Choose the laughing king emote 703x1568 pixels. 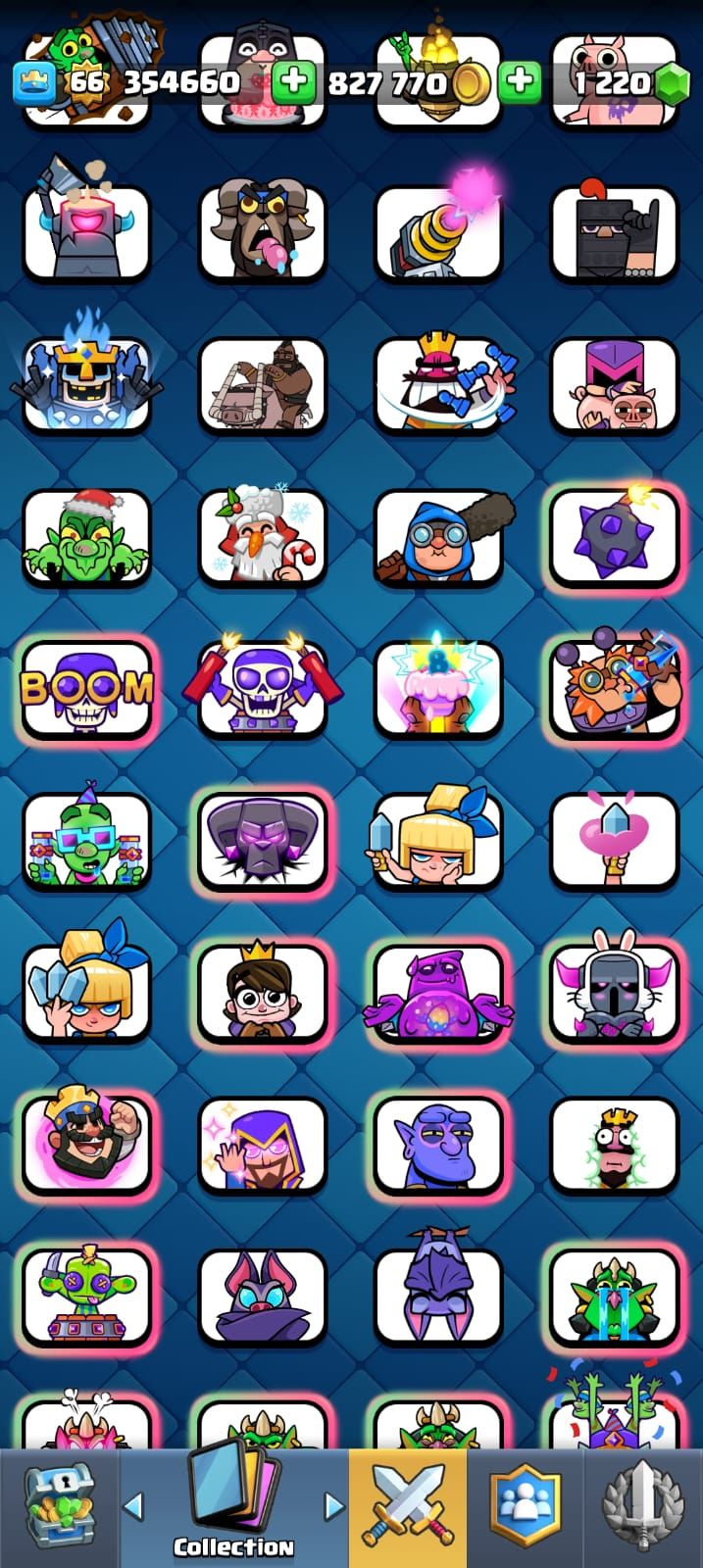[87, 1145]
